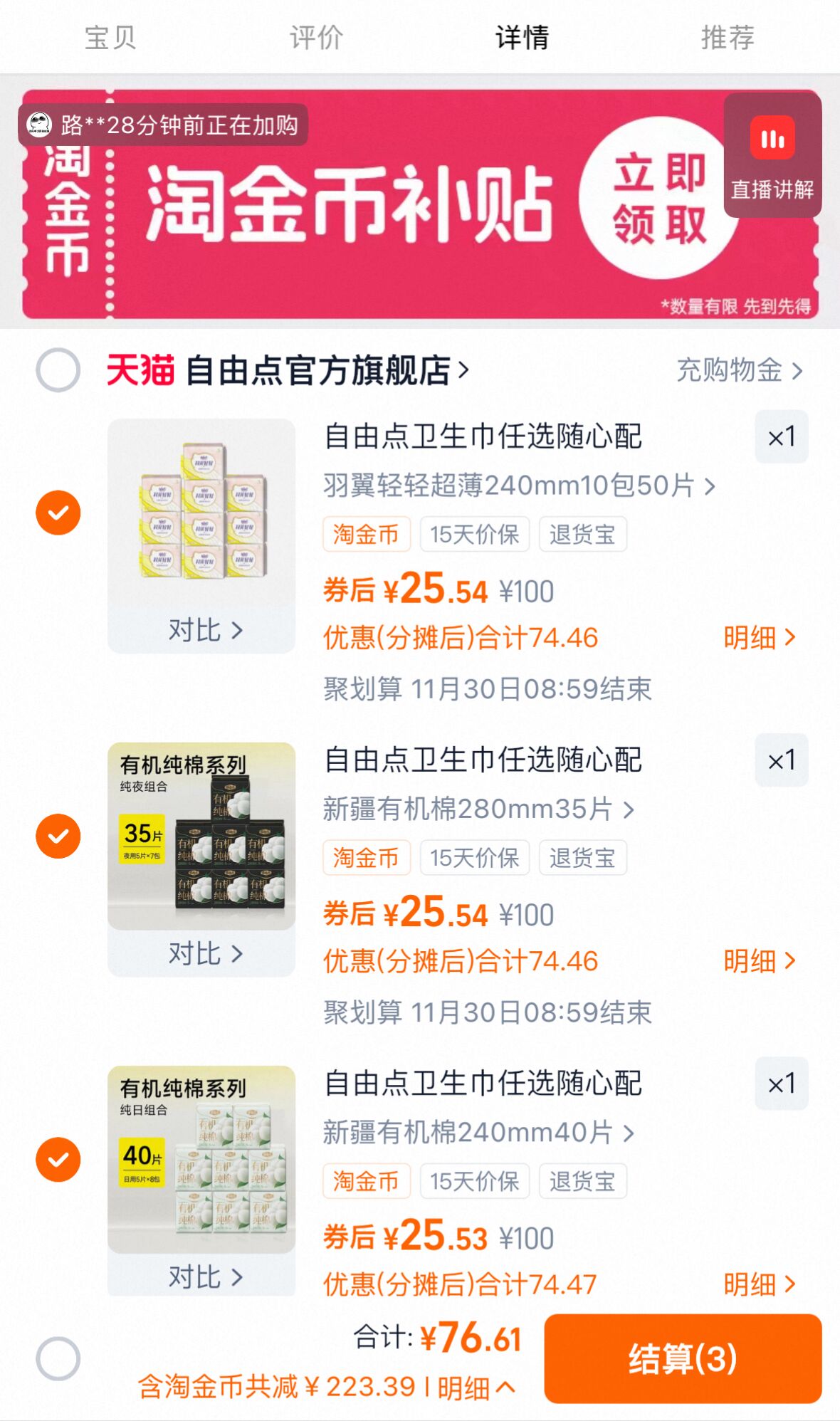Deselect the 羽翼轻轻超薄 item checkbox

58,513
